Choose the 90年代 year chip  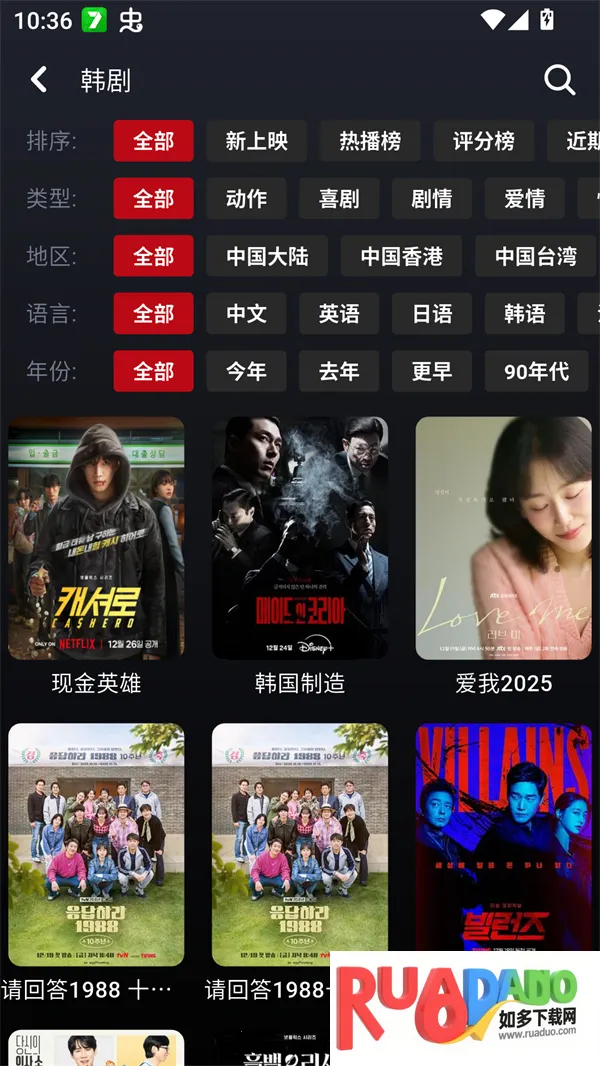point(536,372)
